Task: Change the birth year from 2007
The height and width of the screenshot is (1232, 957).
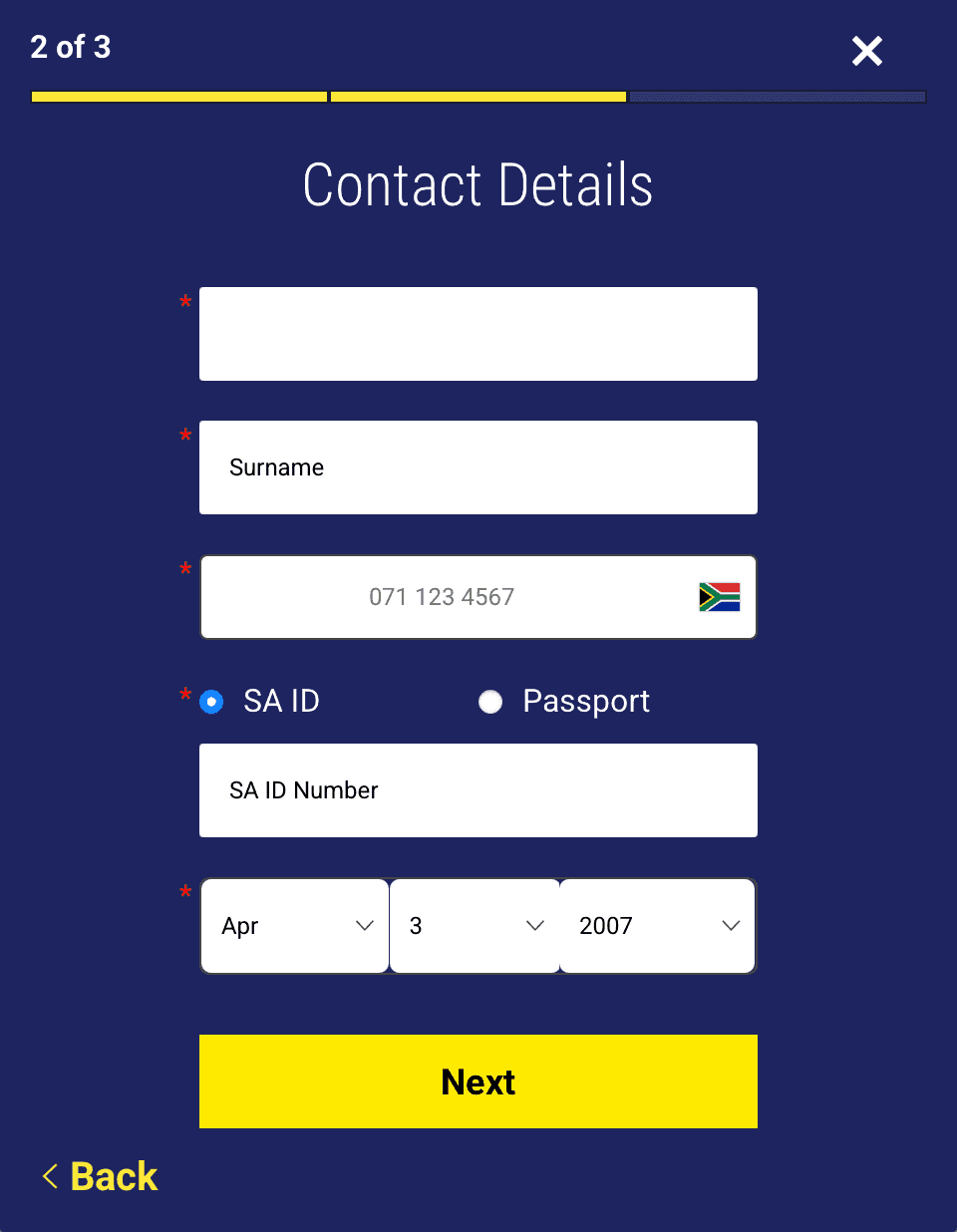Action: tap(657, 926)
